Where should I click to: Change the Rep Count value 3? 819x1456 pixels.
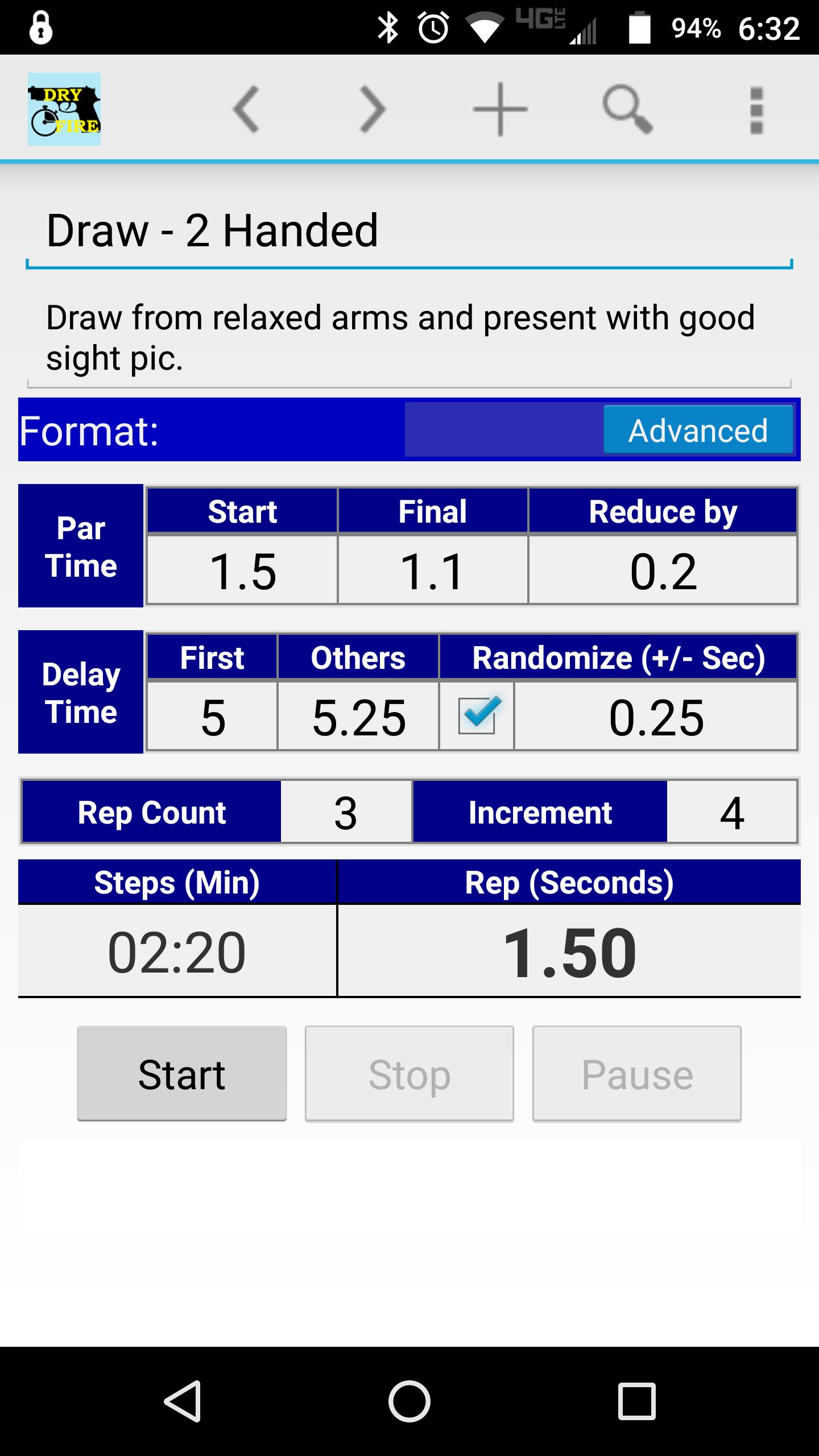tap(345, 812)
